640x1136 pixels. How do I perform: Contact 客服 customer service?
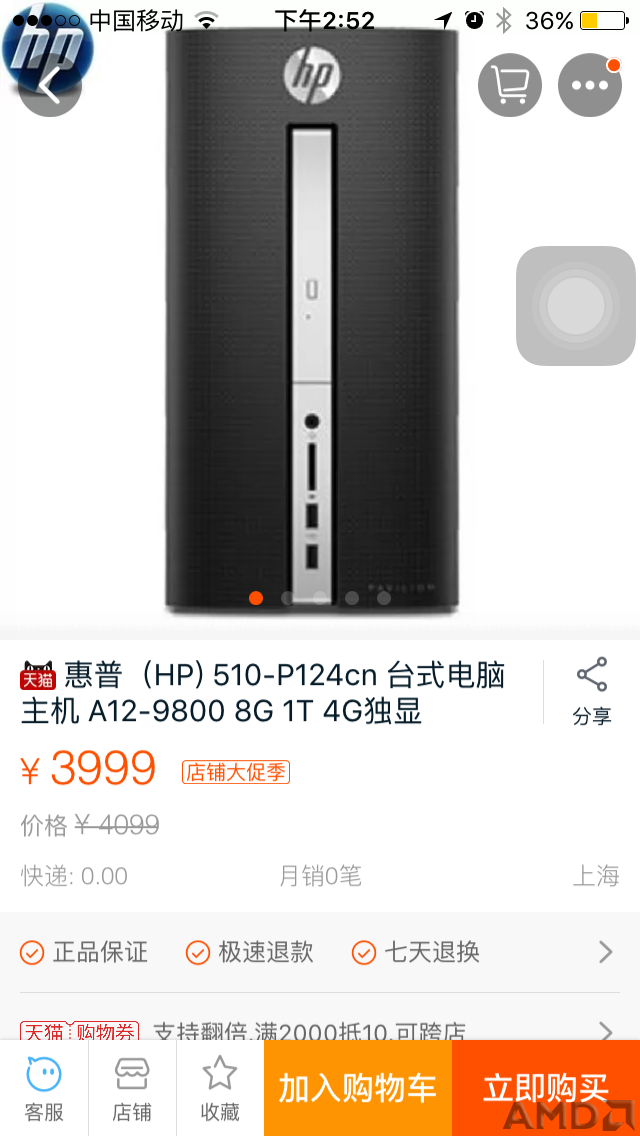pyautogui.click(x=44, y=1089)
